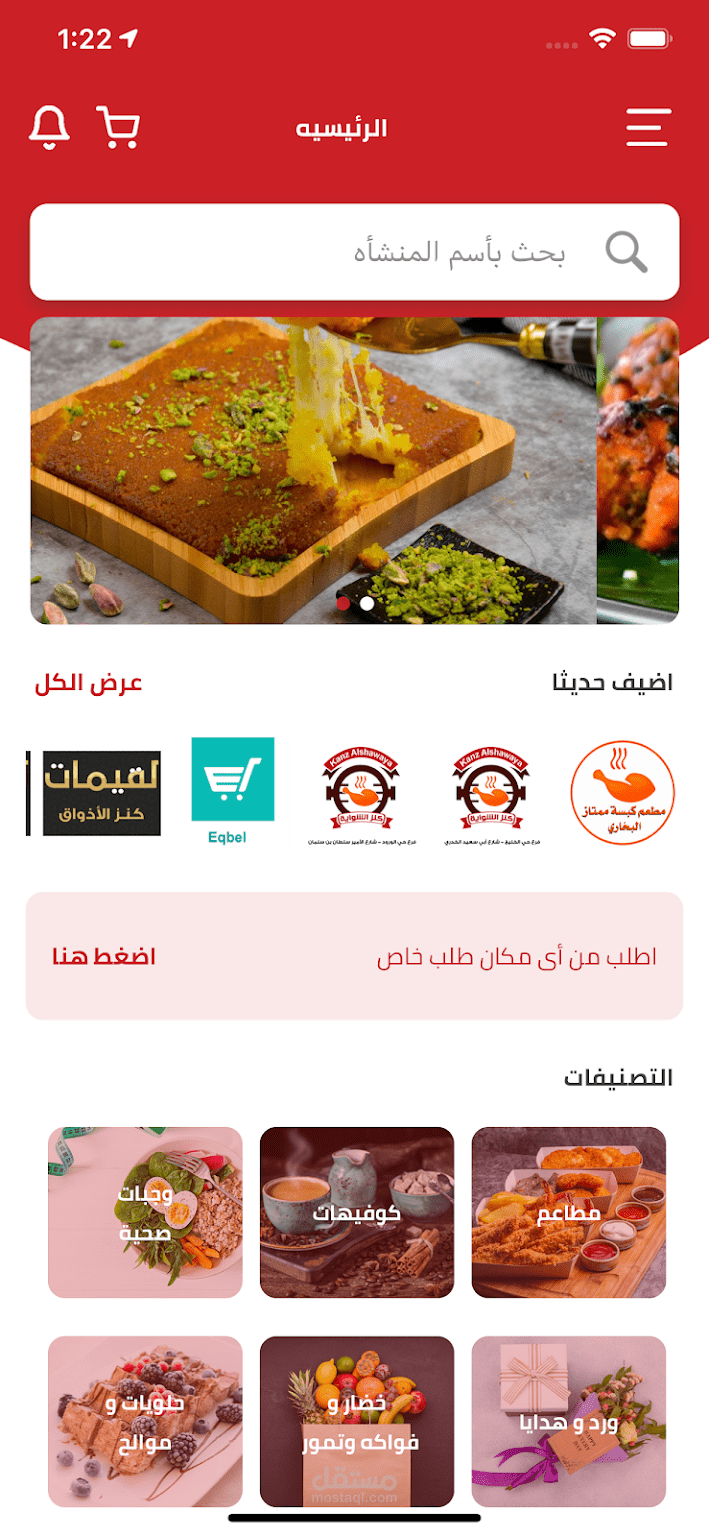Open the كوفيهات category

coord(357,1212)
